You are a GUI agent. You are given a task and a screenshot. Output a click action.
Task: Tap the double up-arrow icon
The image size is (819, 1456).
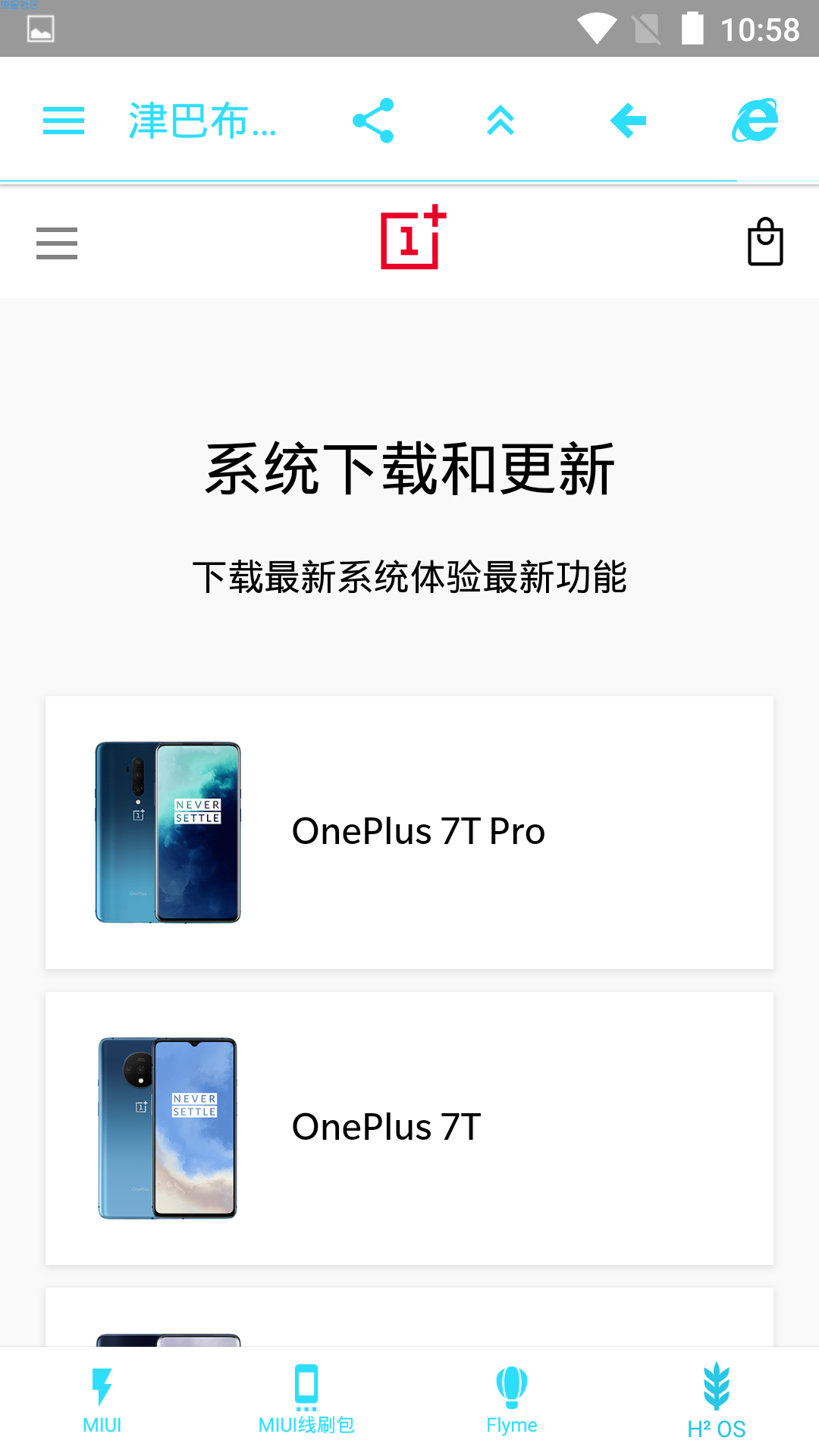tap(500, 121)
